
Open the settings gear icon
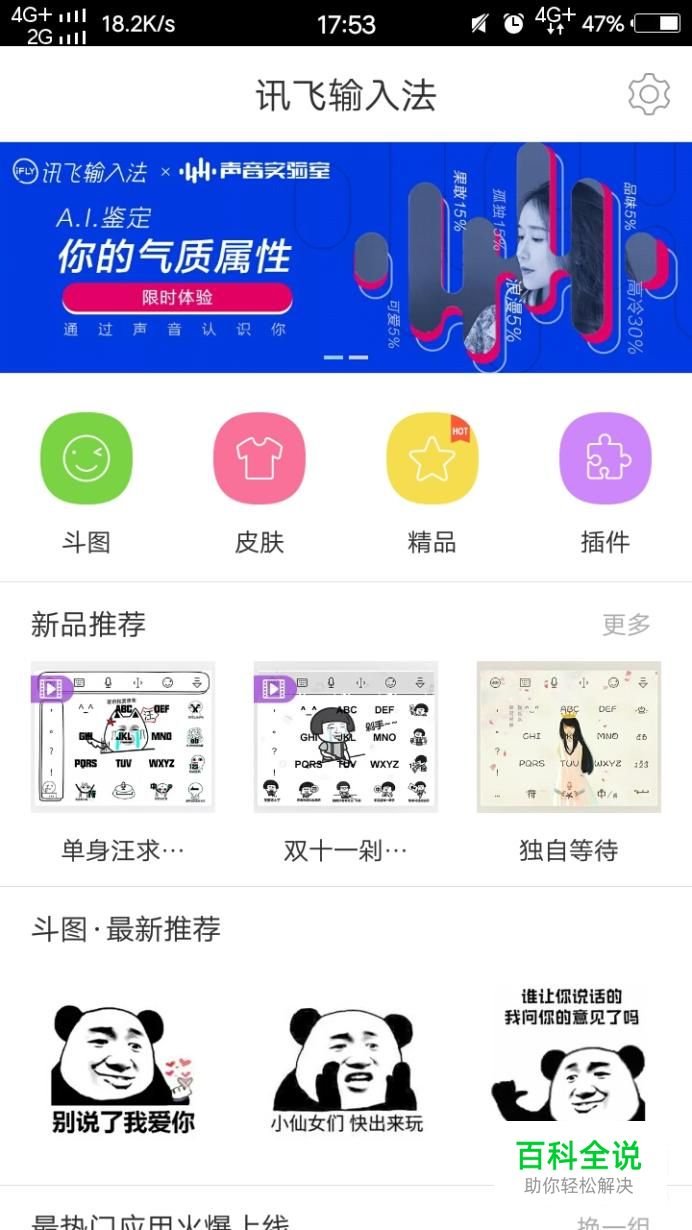(x=648, y=95)
